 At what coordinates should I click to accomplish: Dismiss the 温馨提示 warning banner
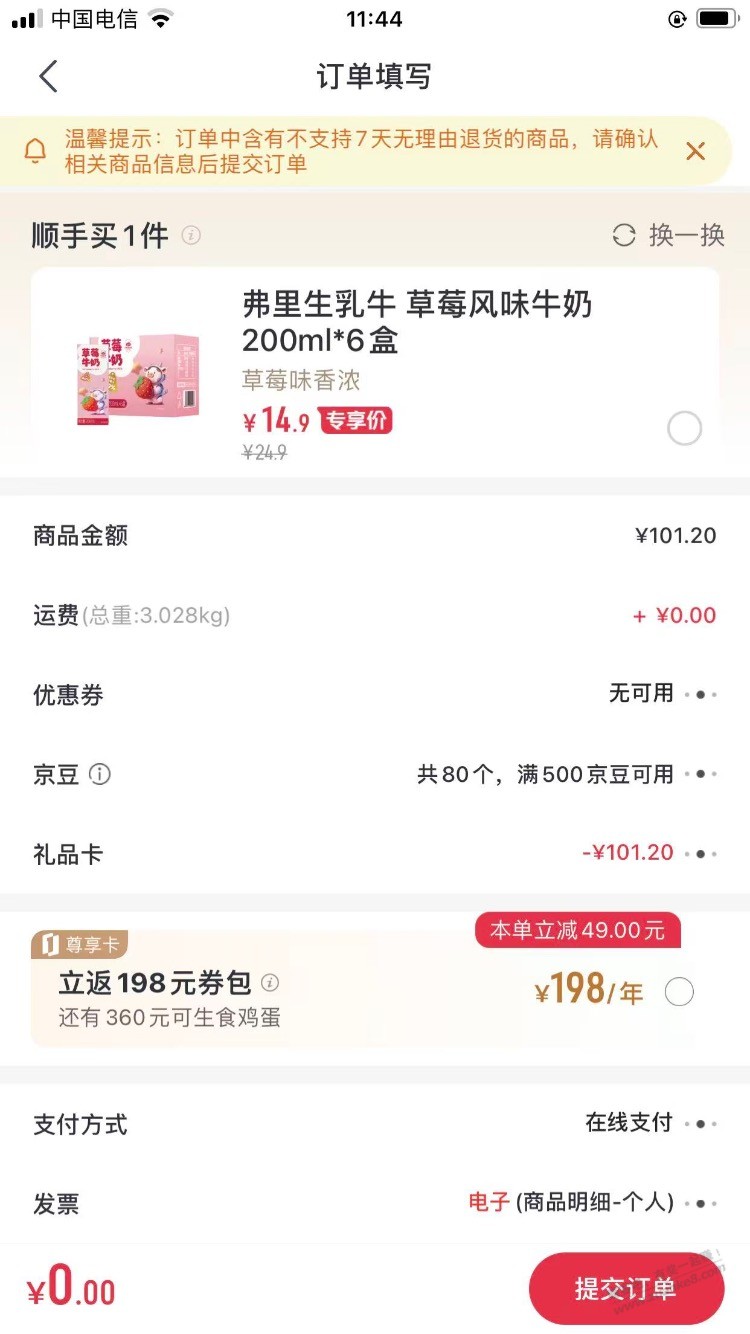696,151
